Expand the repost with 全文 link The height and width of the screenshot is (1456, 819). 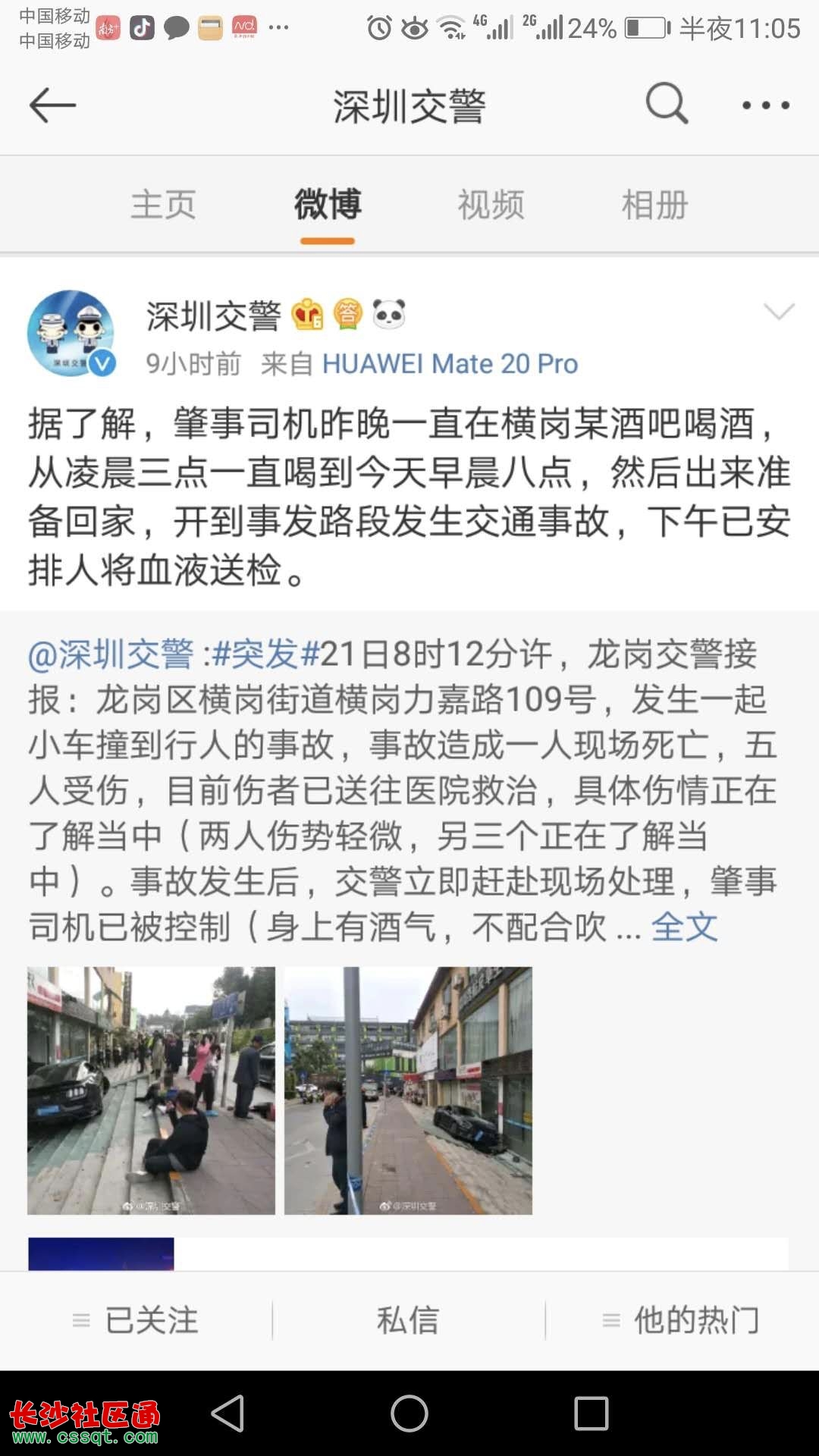(684, 927)
